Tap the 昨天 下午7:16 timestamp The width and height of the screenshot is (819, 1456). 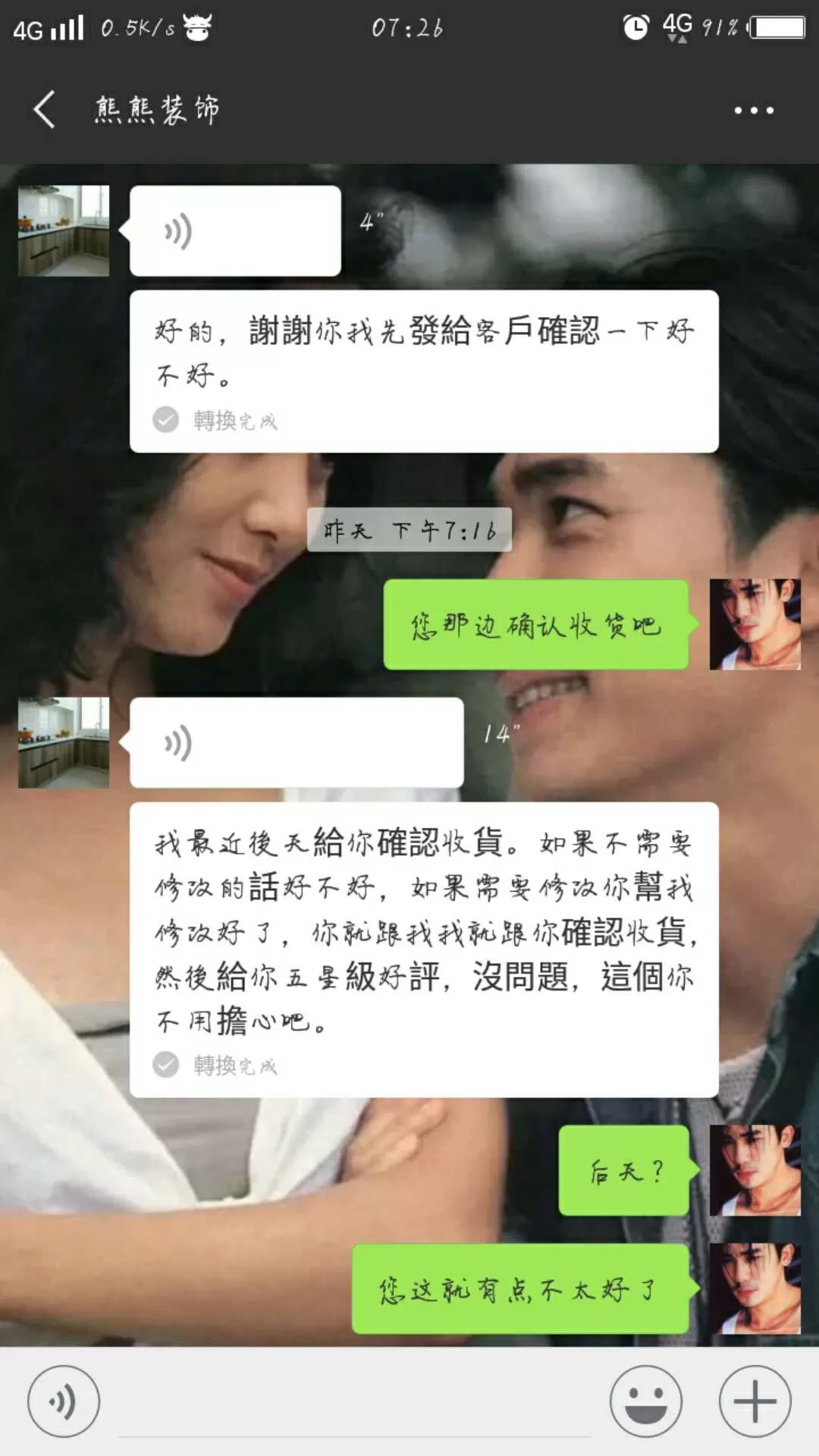pos(408,530)
